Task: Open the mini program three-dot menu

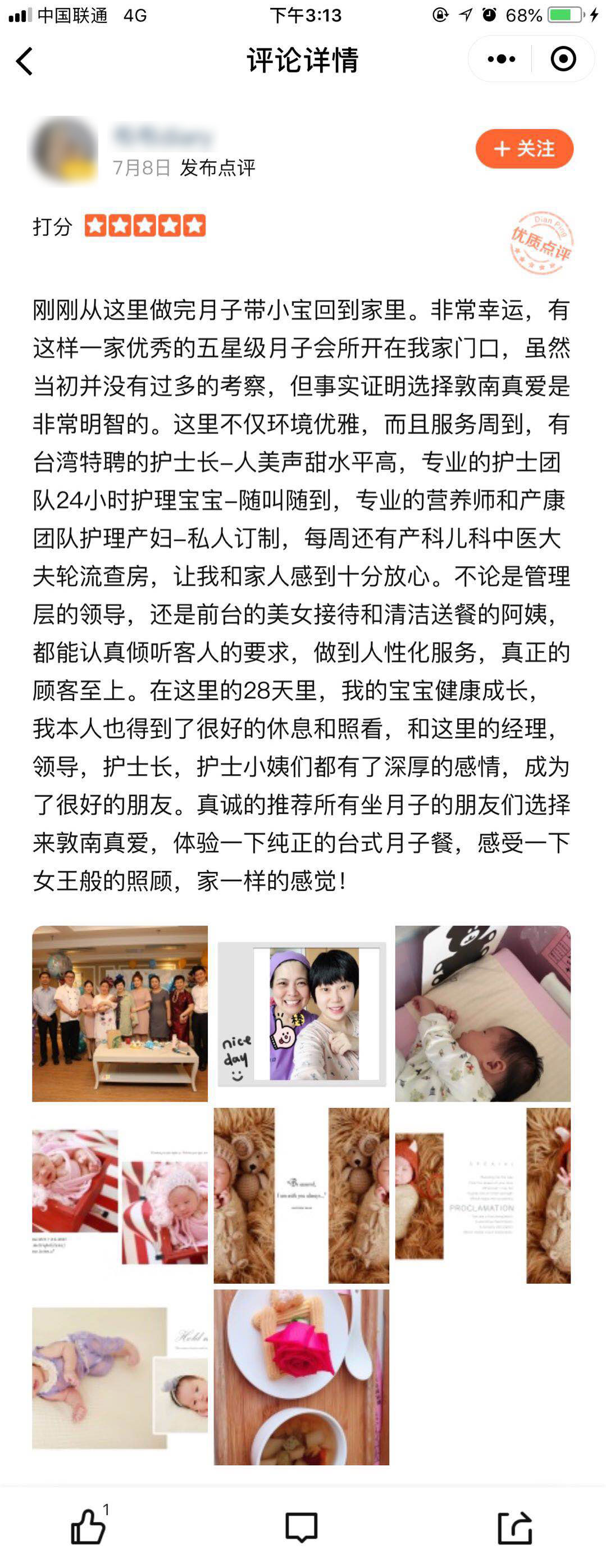Action: coord(502,59)
